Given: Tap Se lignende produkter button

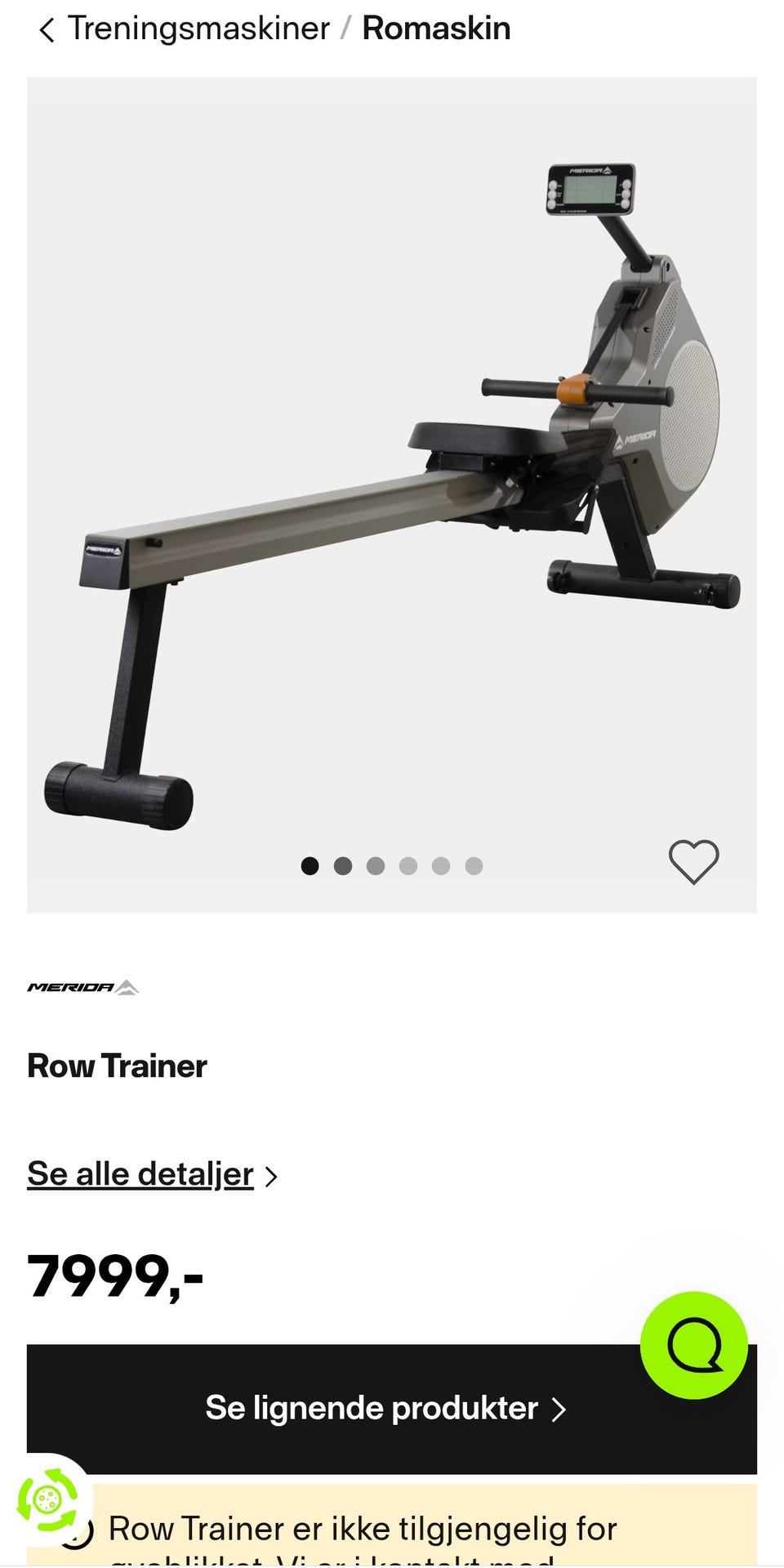Looking at the screenshot, I should click(x=384, y=1408).
